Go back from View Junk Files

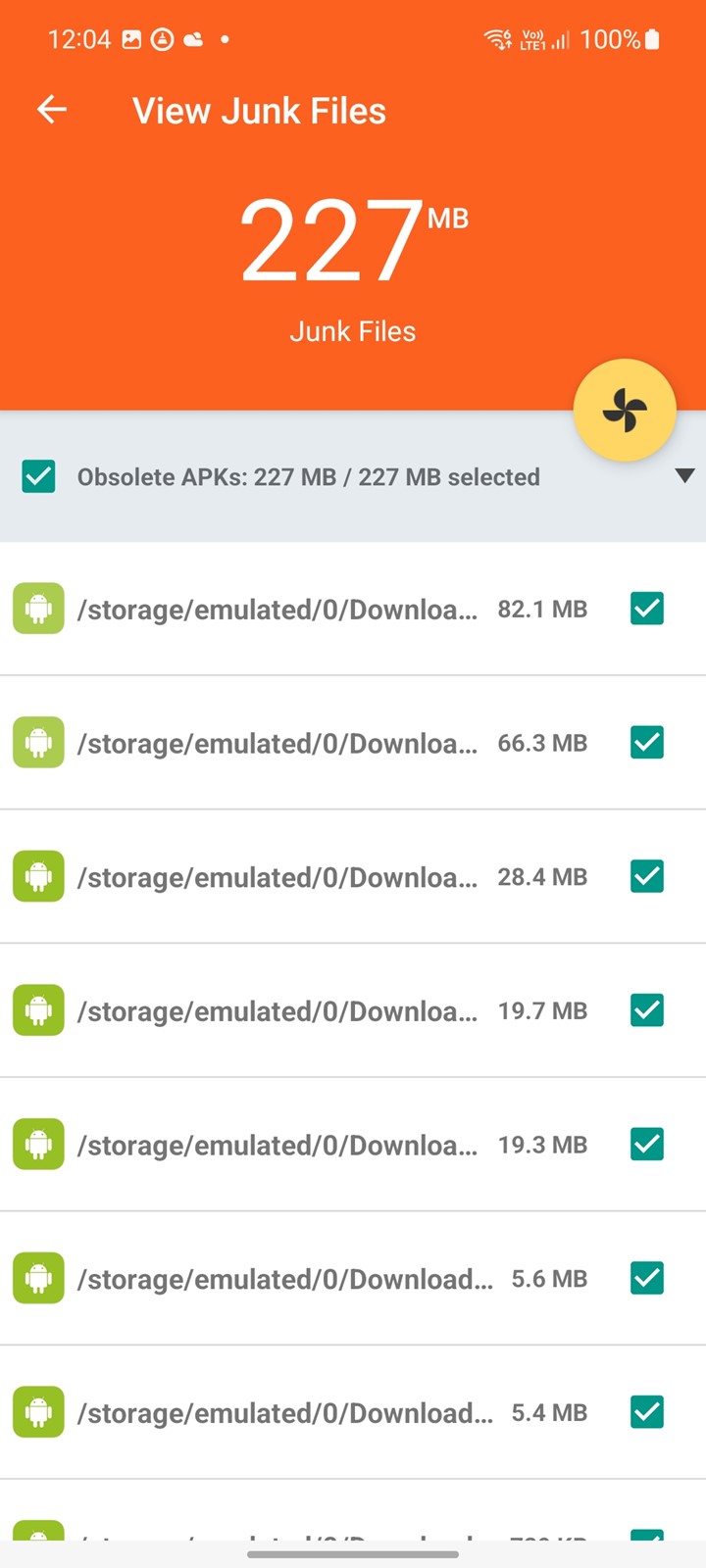pos(52,110)
